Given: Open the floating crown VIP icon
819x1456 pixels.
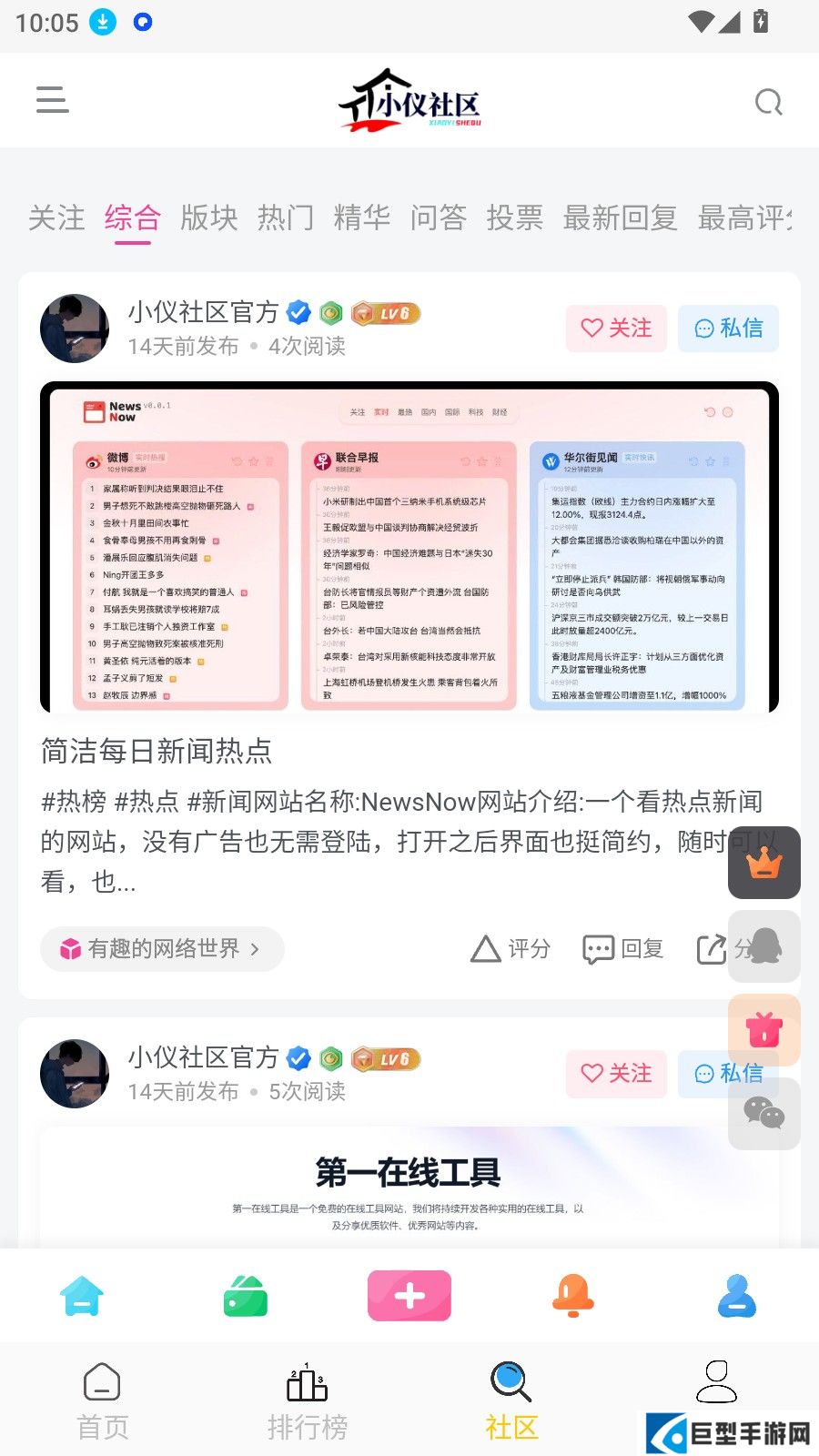Looking at the screenshot, I should pos(764,863).
